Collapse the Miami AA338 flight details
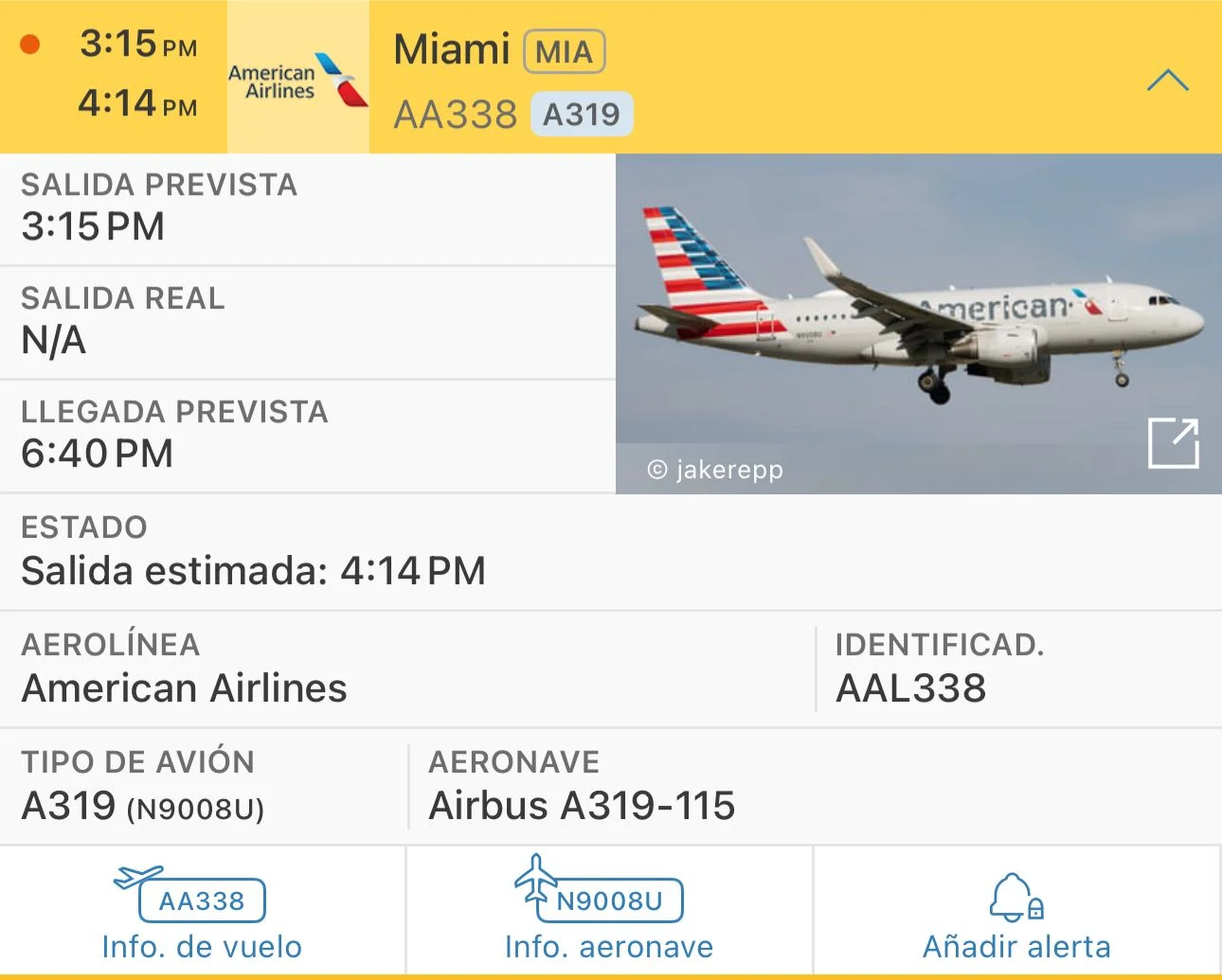This screenshot has height=980, width=1222. pyautogui.click(x=1167, y=80)
